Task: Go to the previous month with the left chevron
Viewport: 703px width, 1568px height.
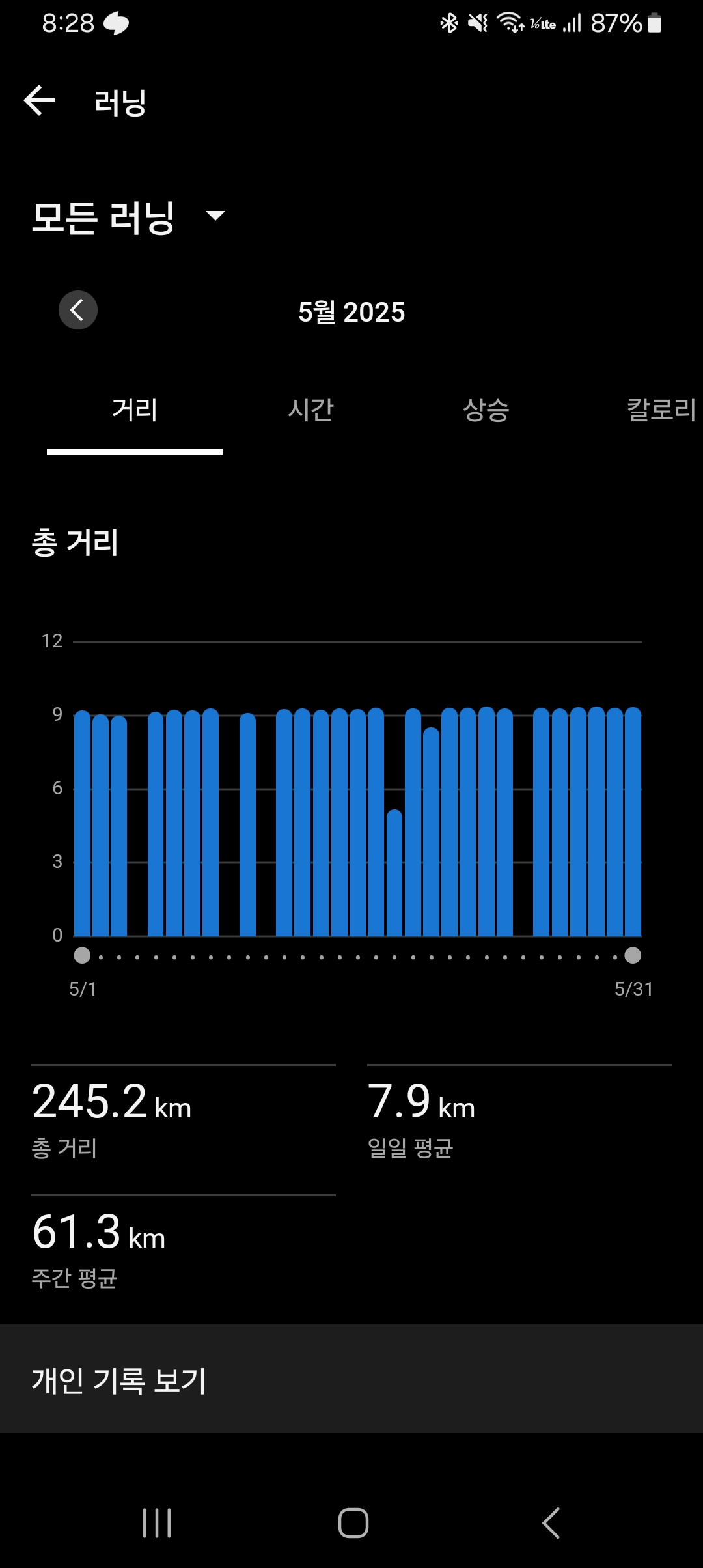Action: click(78, 310)
